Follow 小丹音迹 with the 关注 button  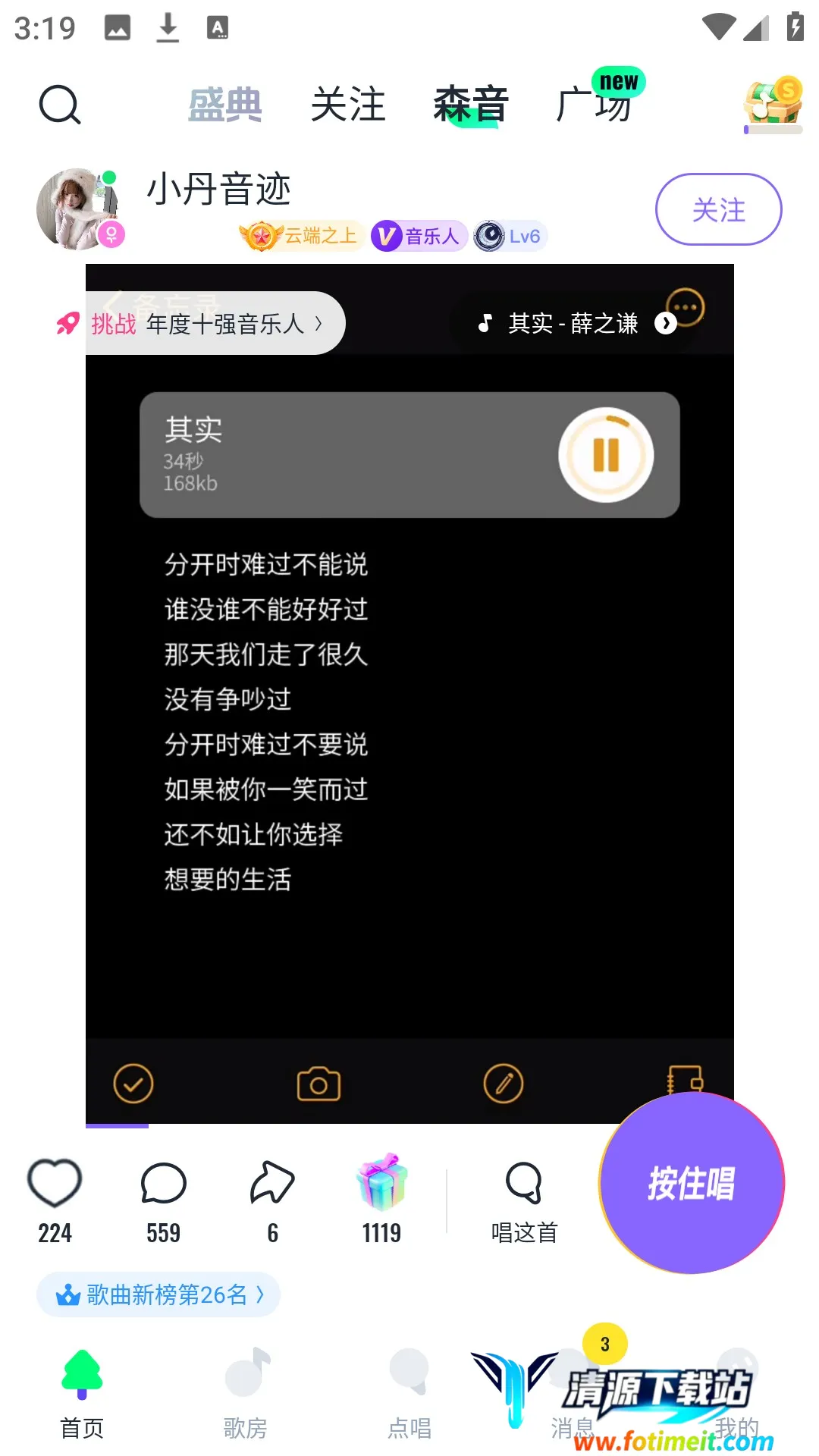tap(718, 209)
